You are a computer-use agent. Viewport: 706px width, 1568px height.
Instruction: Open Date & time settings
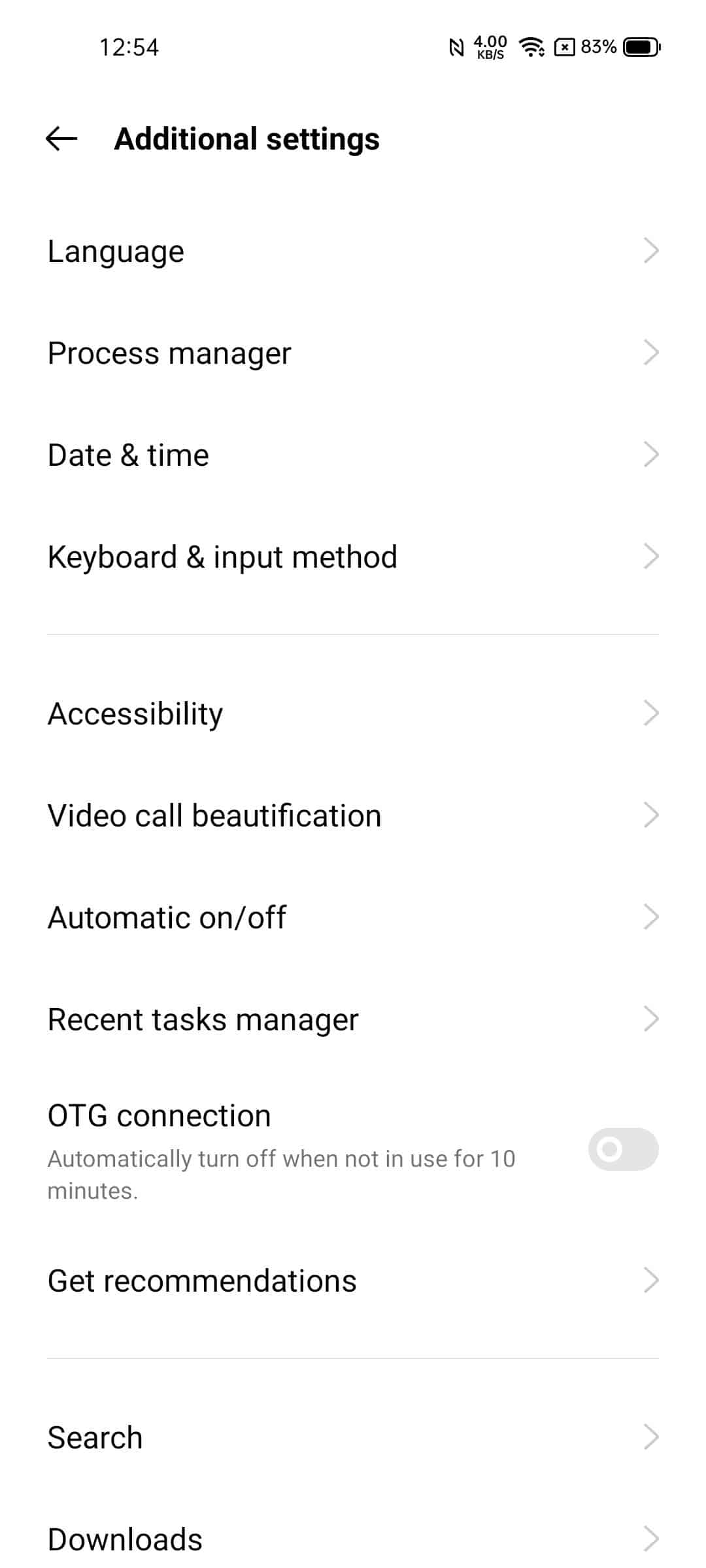(x=353, y=455)
